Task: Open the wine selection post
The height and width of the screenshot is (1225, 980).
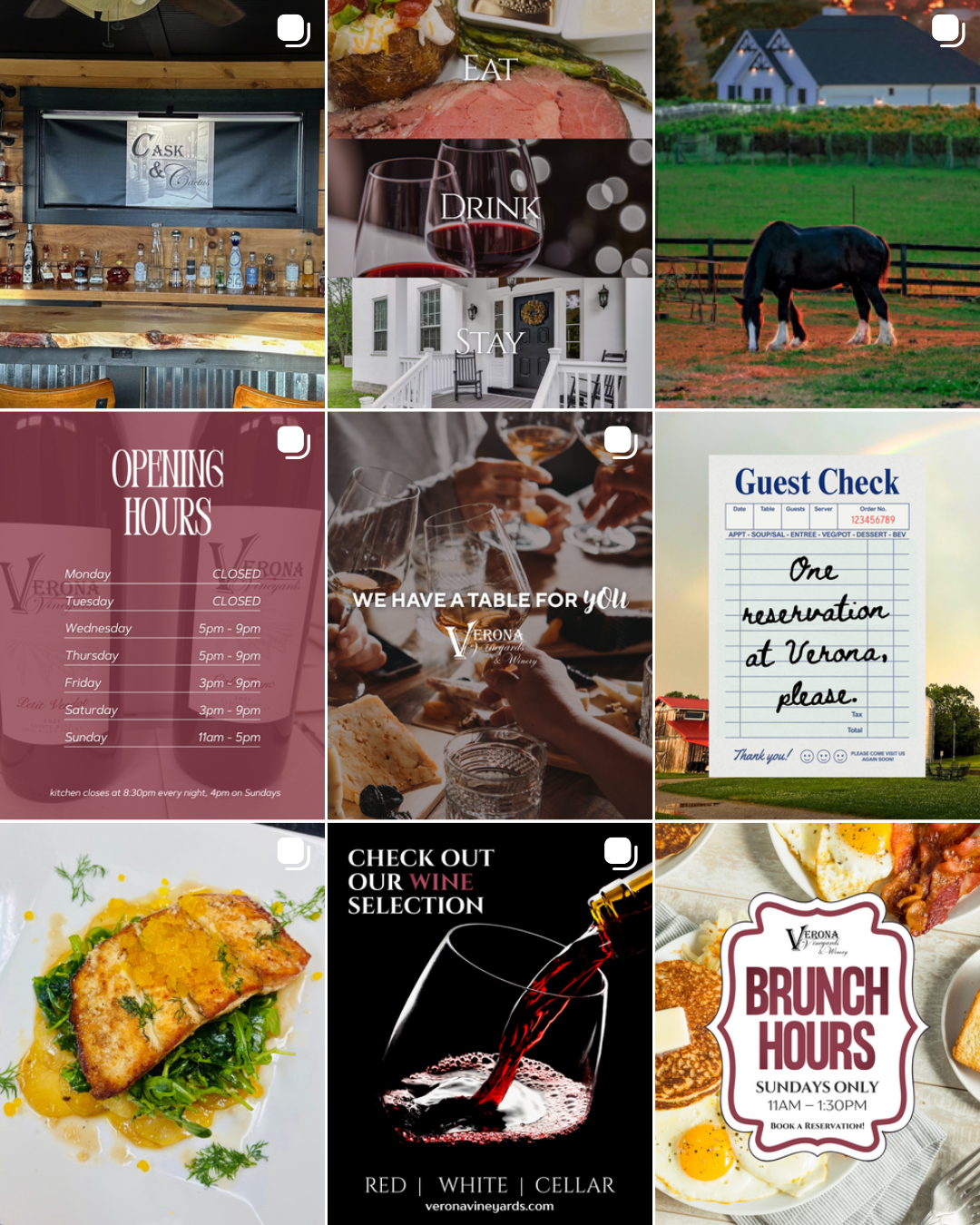Action: [x=490, y=1024]
